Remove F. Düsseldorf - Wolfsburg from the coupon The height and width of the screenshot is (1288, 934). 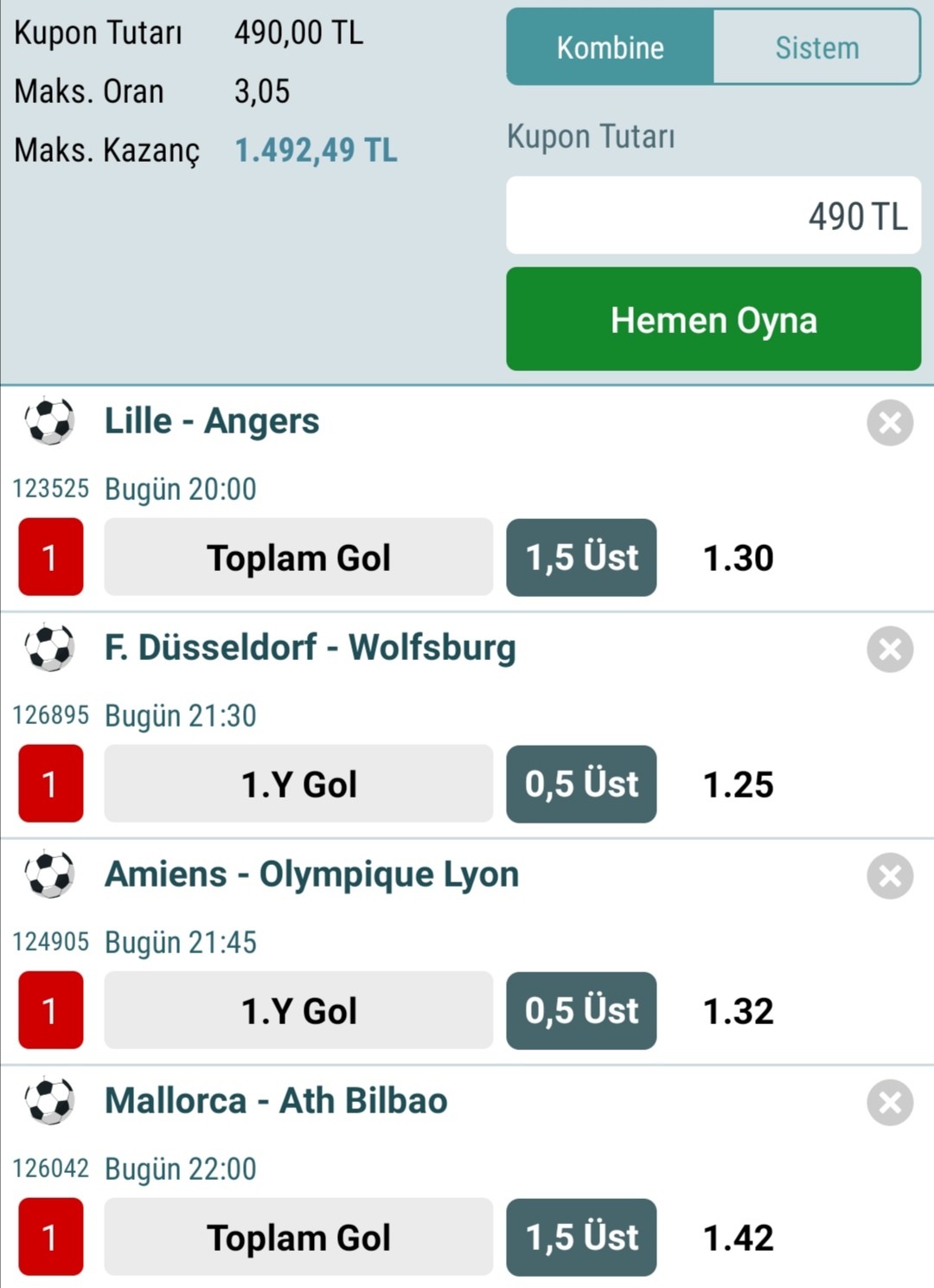890,650
